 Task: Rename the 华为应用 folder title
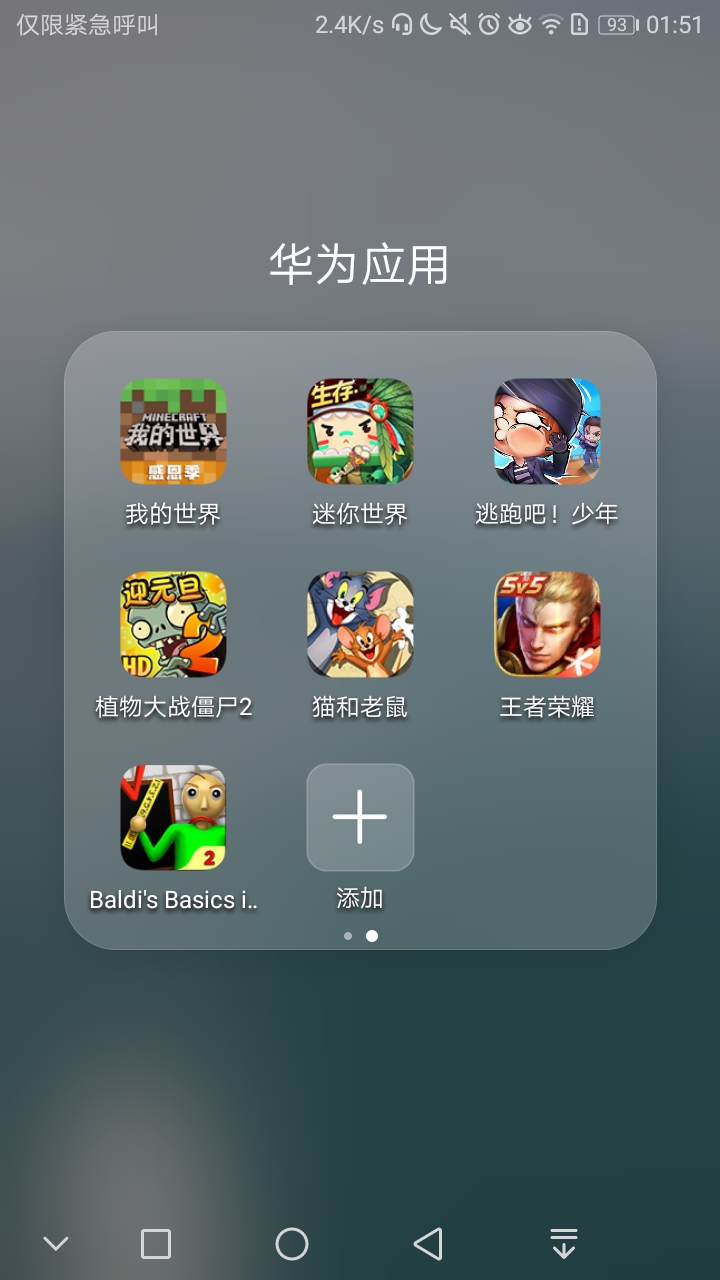tap(359, 265)
